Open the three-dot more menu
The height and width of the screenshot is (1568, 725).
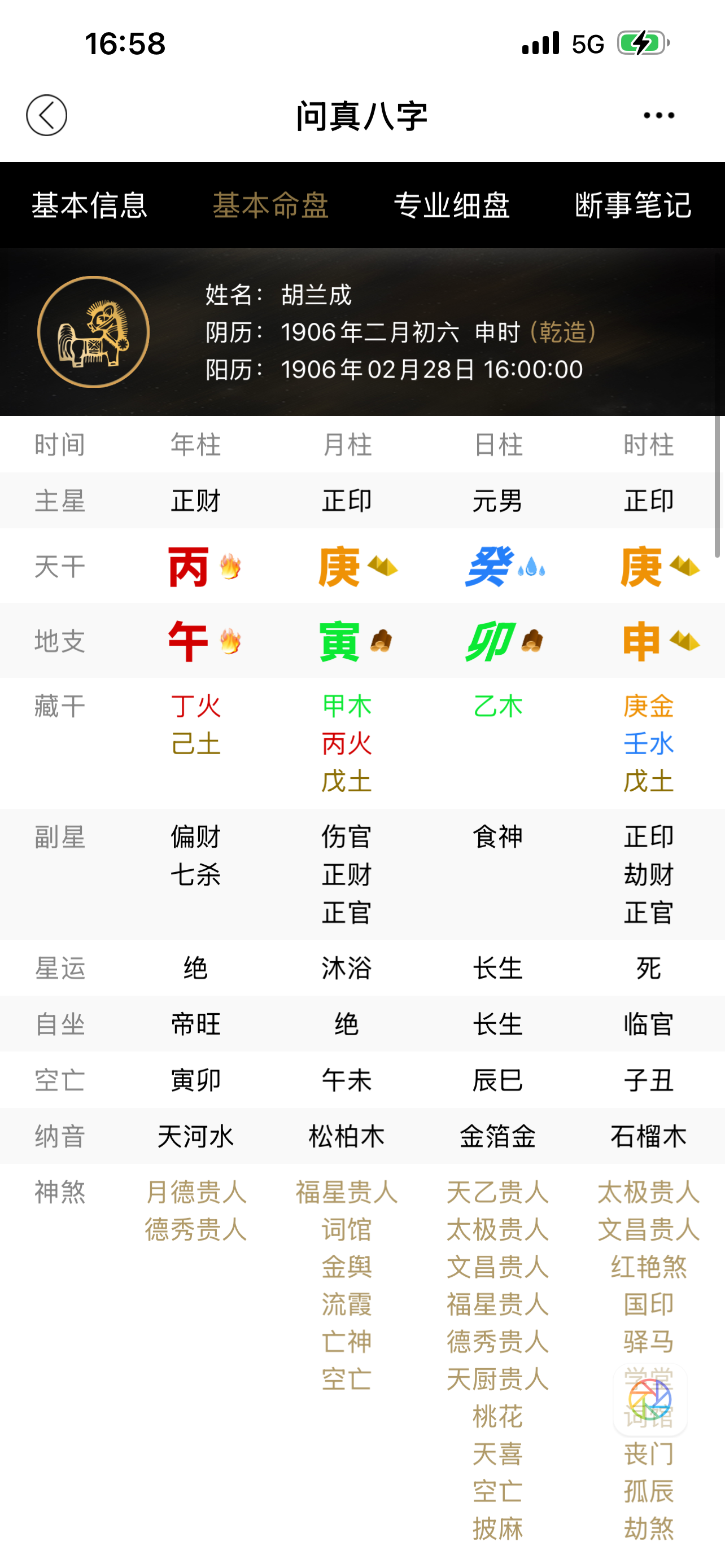658,115
